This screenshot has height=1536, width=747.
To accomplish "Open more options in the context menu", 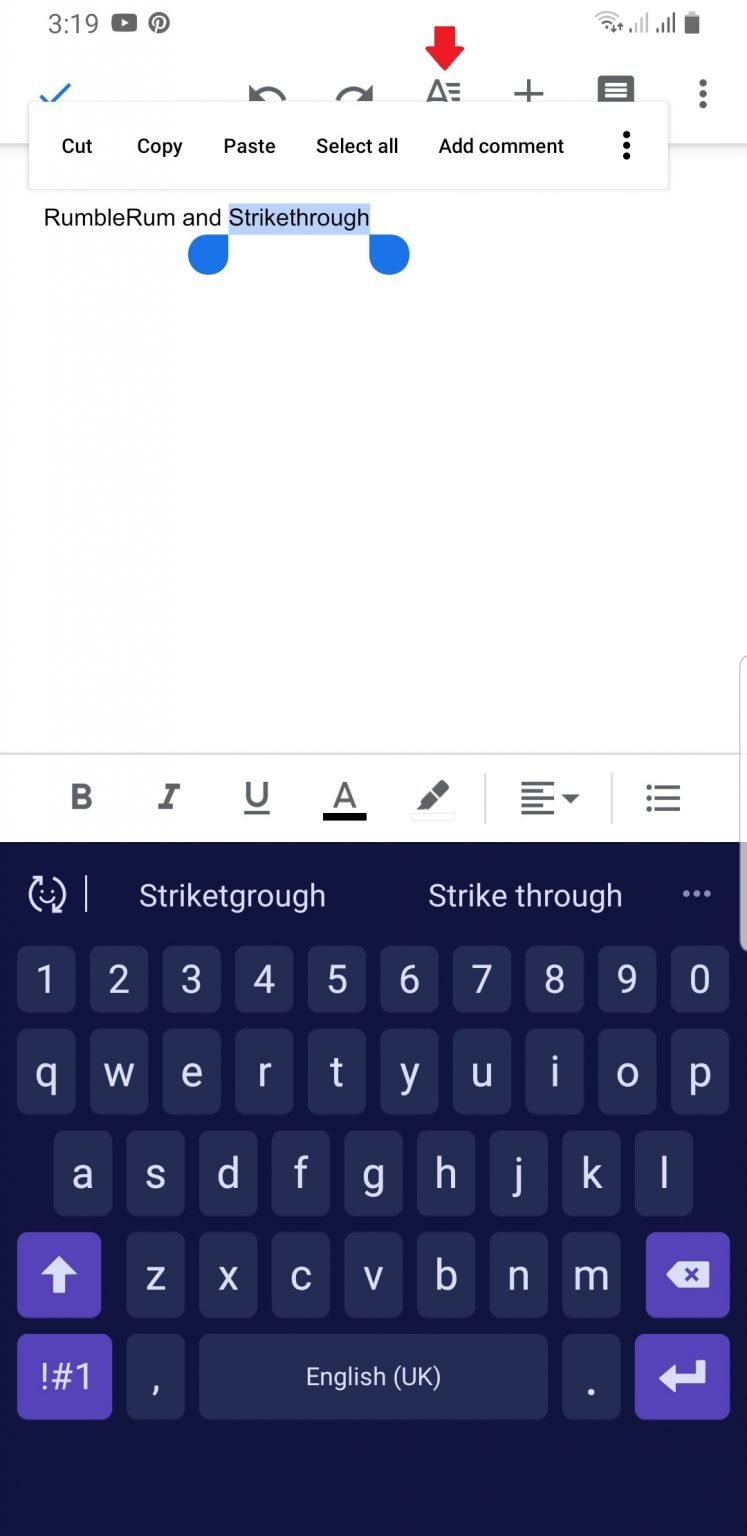I will point(626,145).
